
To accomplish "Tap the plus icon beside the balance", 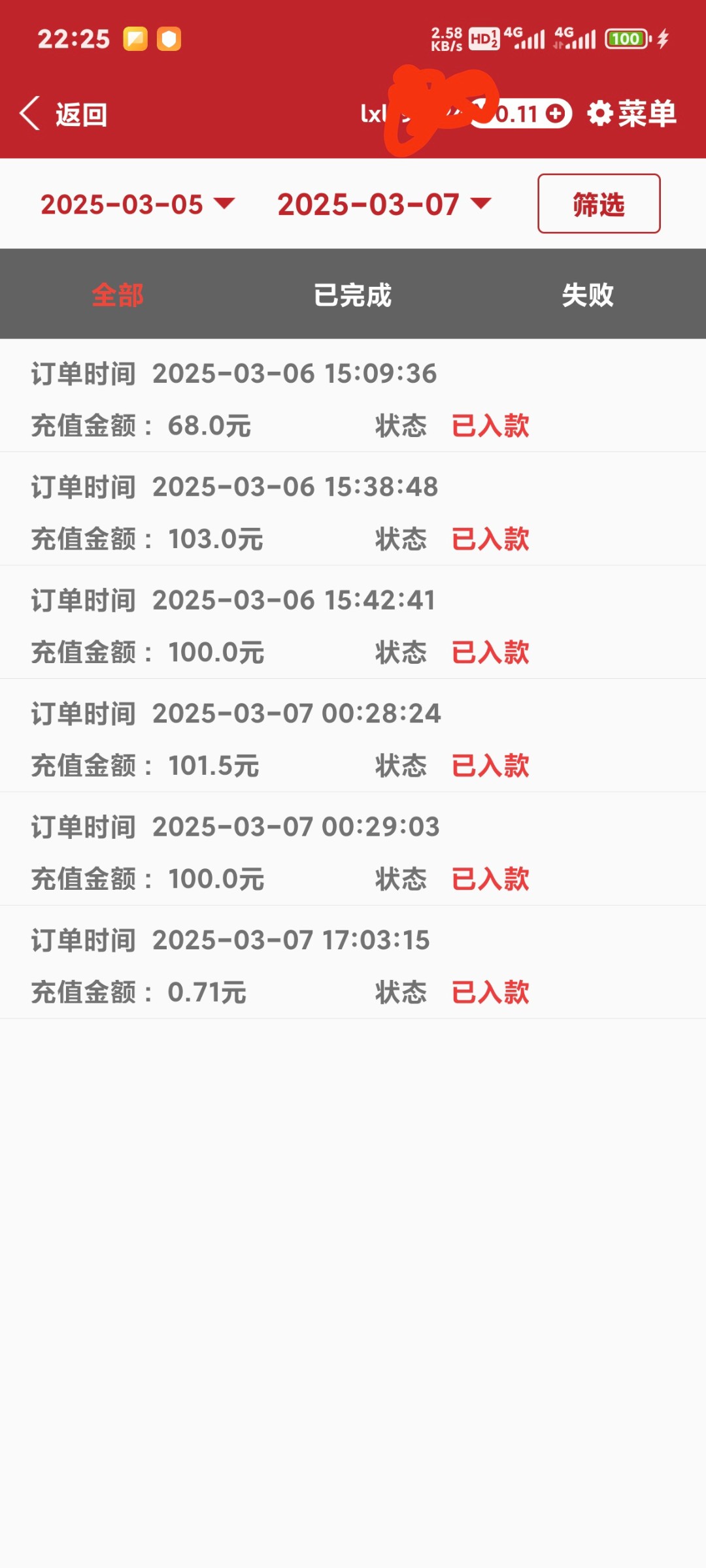I will click(556, 114).
